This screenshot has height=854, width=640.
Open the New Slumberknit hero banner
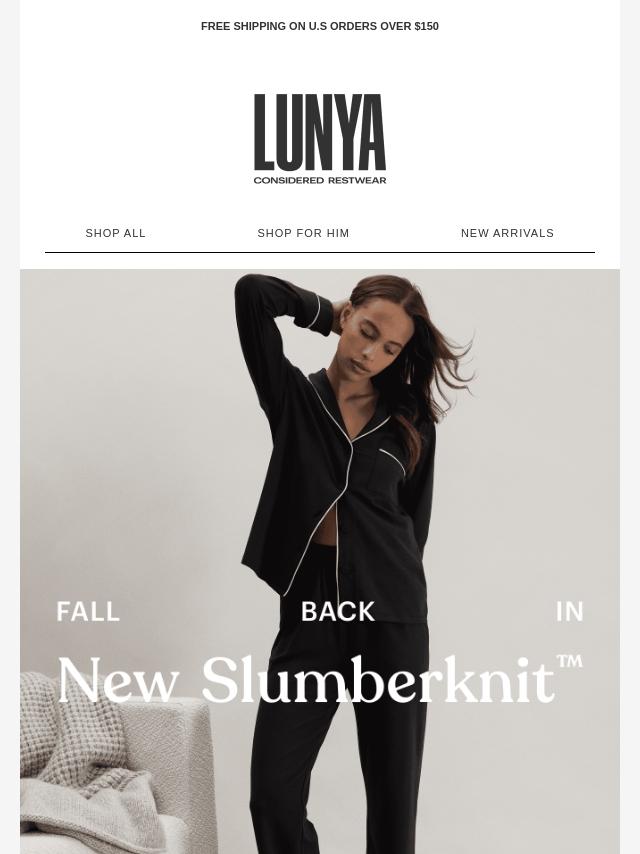(320, 560)
